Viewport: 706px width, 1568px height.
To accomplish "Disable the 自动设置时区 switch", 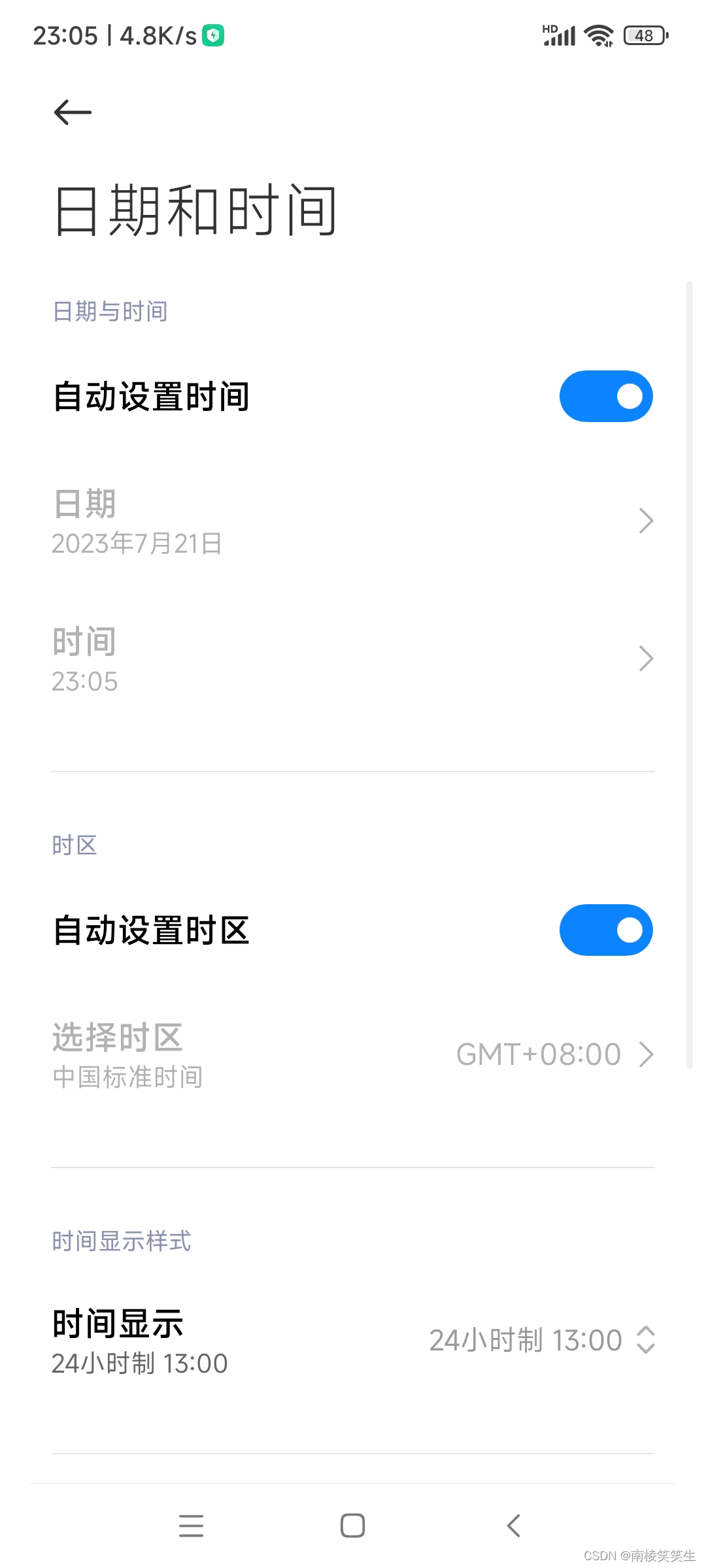I will (x=605, y=930).
